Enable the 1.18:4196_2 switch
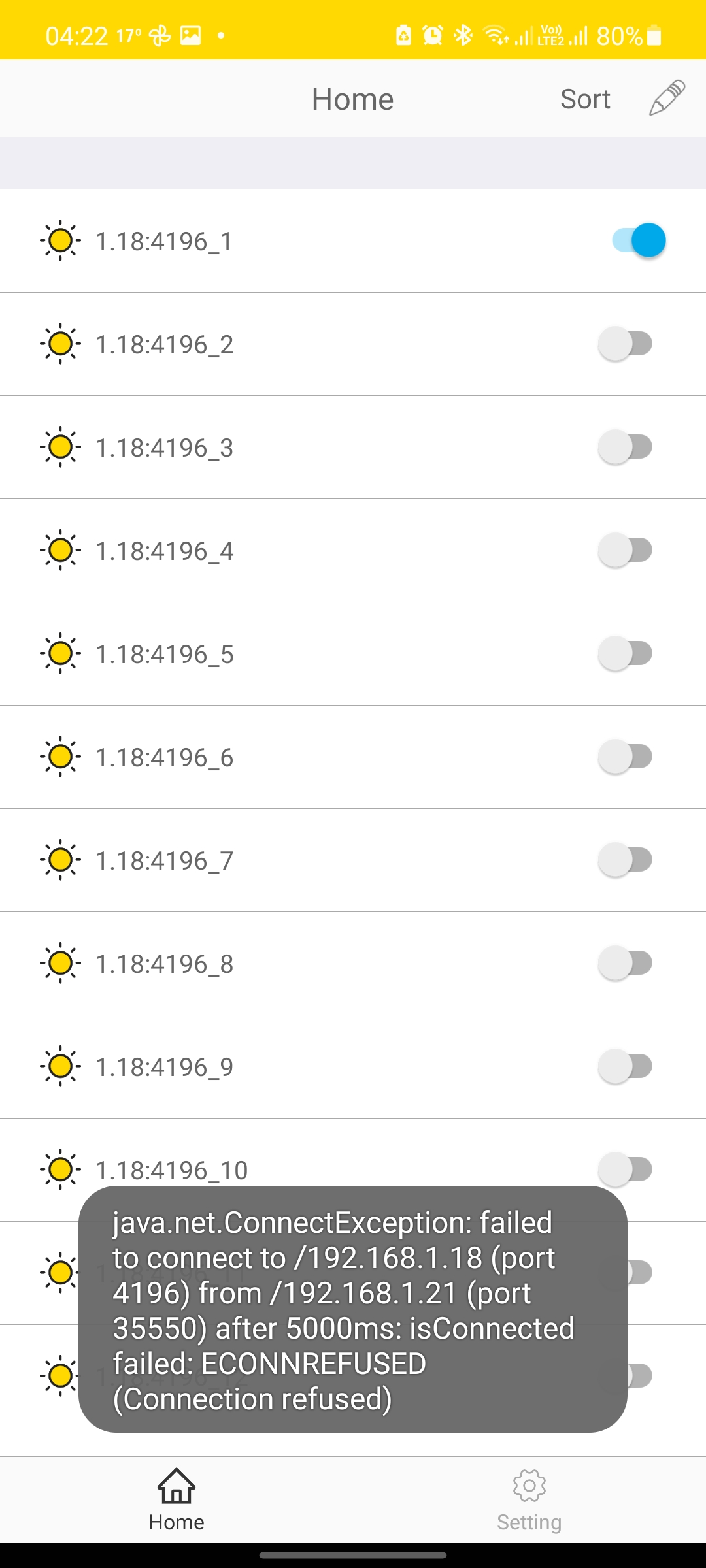The height and width of the screenshot is (1568, 706). 626,344
